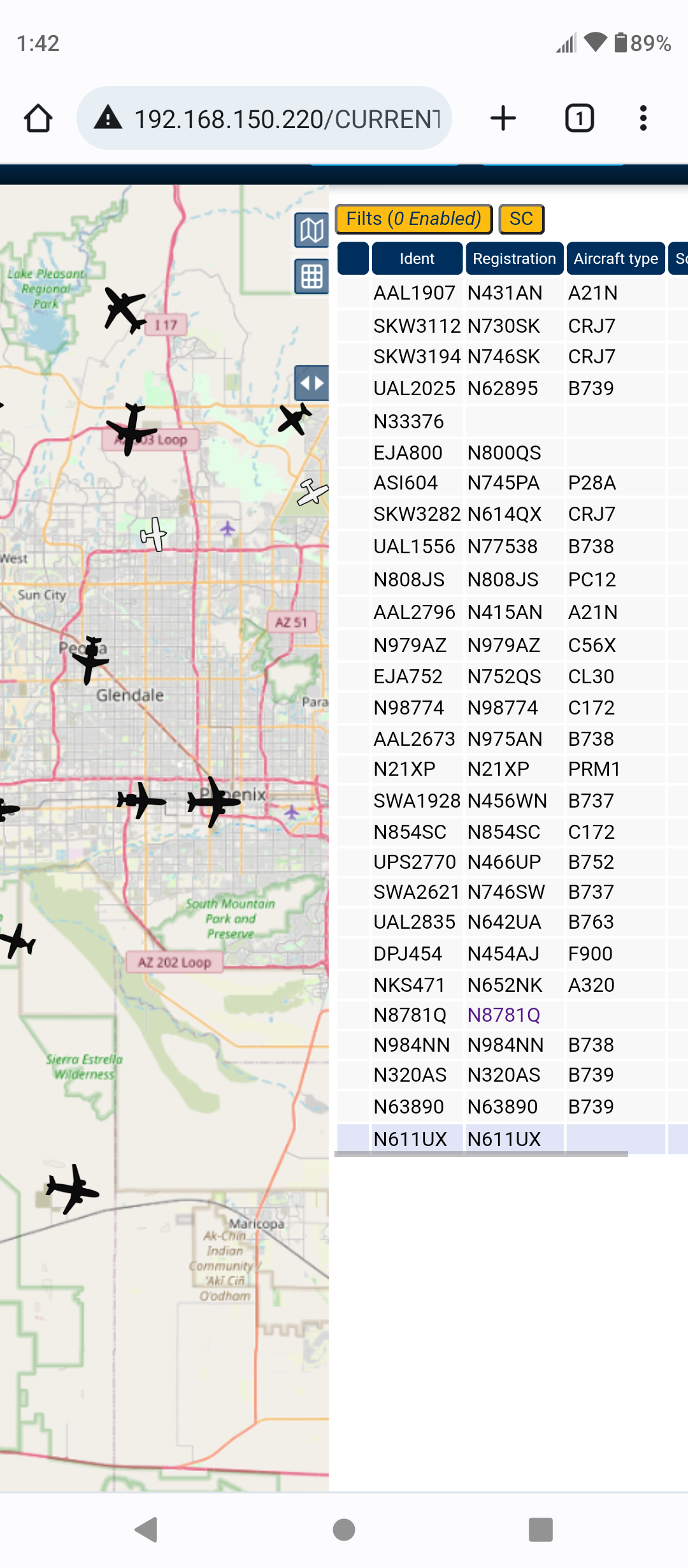Tap the address bar showing 192.168.150.220
Screen dimensions: 688x1568
click(264, 119)
